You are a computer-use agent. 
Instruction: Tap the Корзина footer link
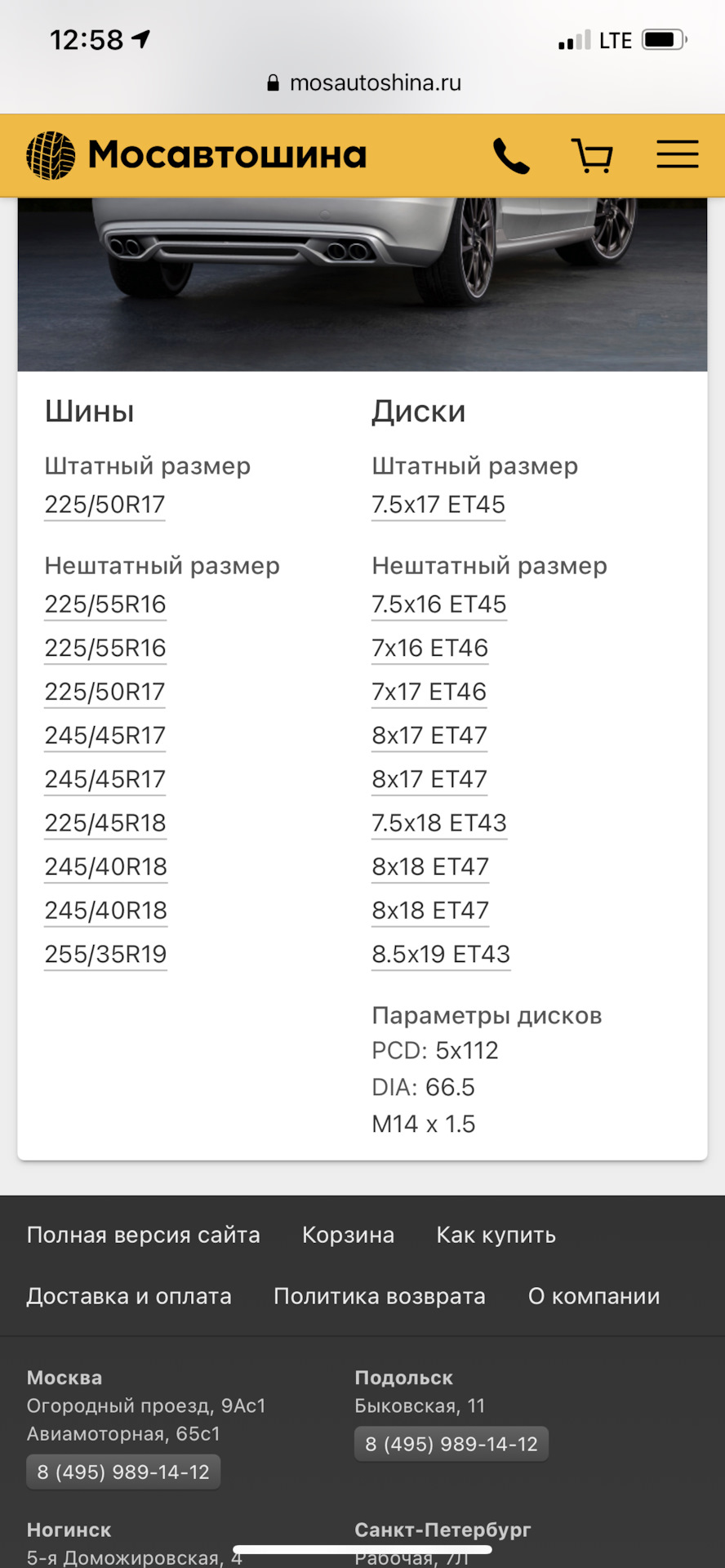click(348, 1236)
